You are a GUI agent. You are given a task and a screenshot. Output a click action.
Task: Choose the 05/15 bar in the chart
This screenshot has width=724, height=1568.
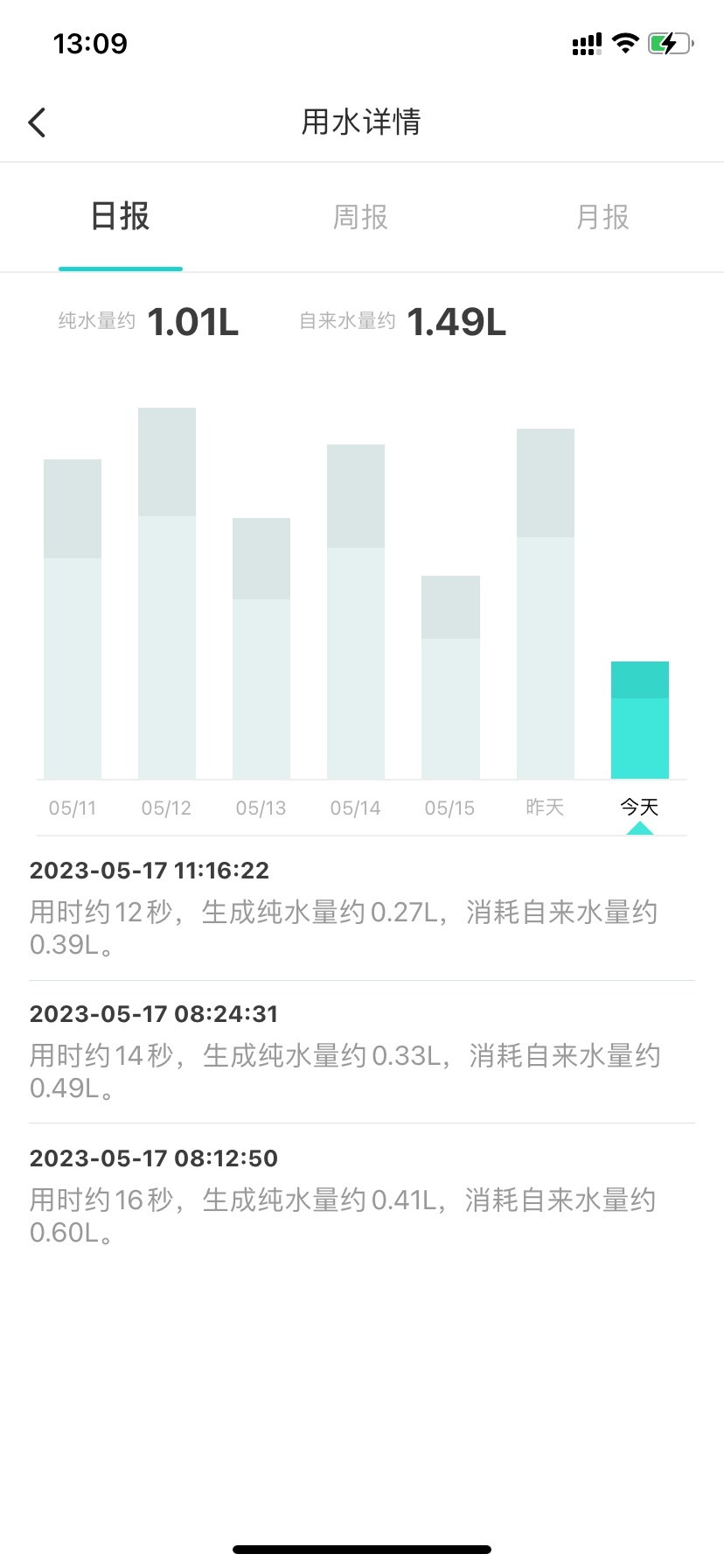click(450, 677)
